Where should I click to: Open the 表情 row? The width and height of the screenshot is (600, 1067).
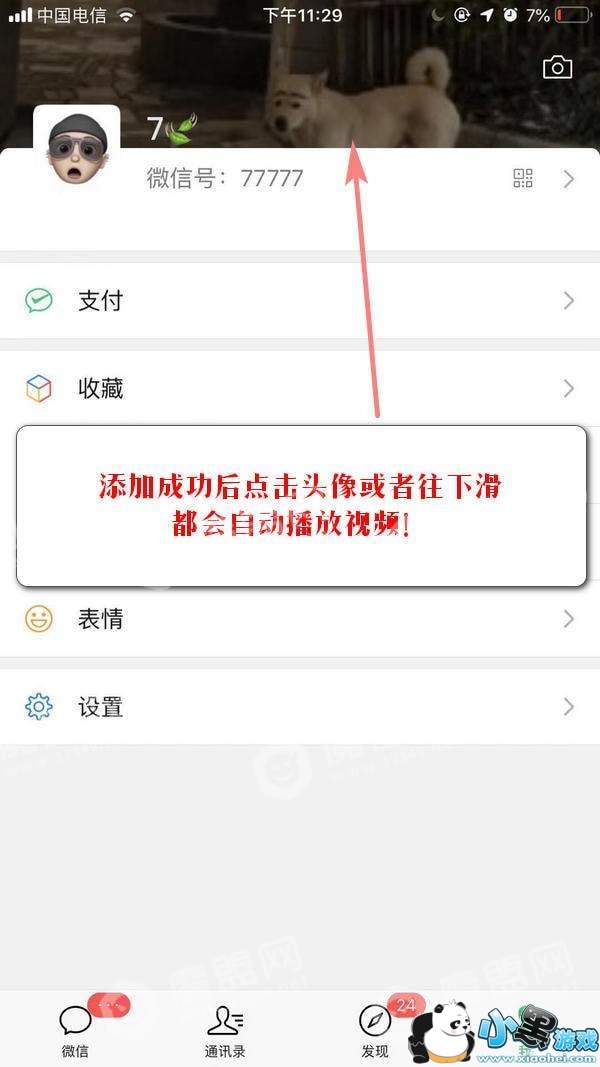pos(300,619)
